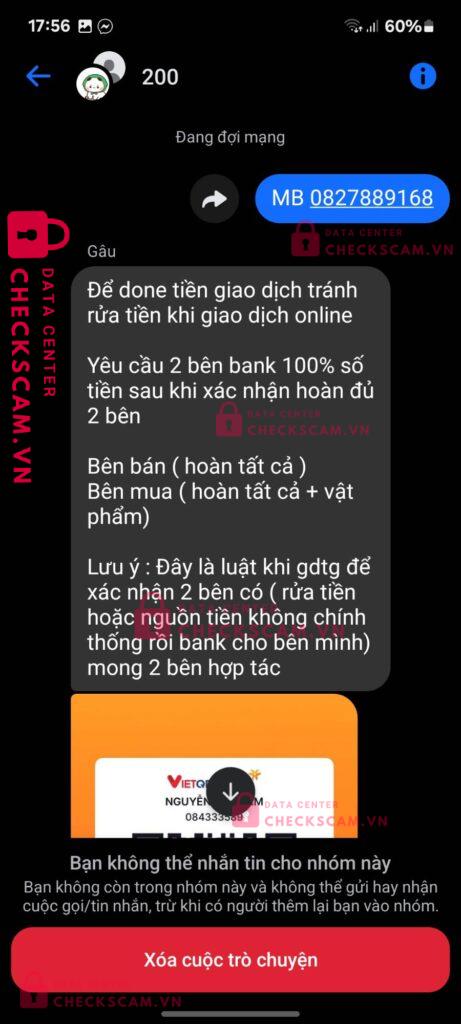Open the VietQR image attachment
The height and width of the screenshot is (1024, 461).
pos(214,767)
